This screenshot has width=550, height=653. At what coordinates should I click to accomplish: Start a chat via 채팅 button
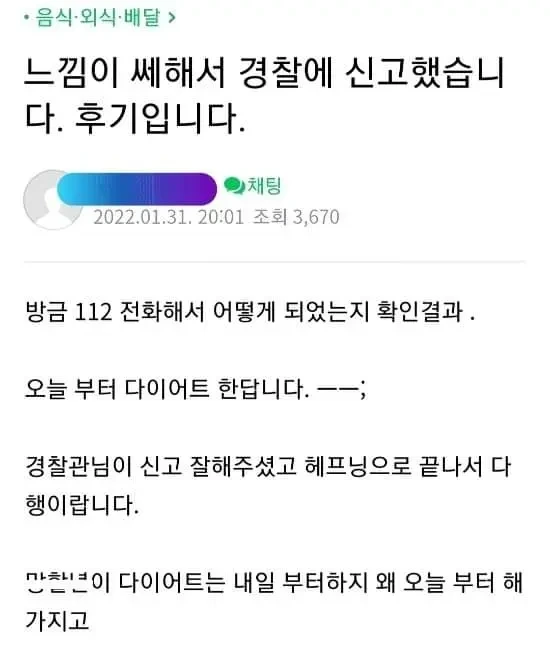tap(253, 186)
